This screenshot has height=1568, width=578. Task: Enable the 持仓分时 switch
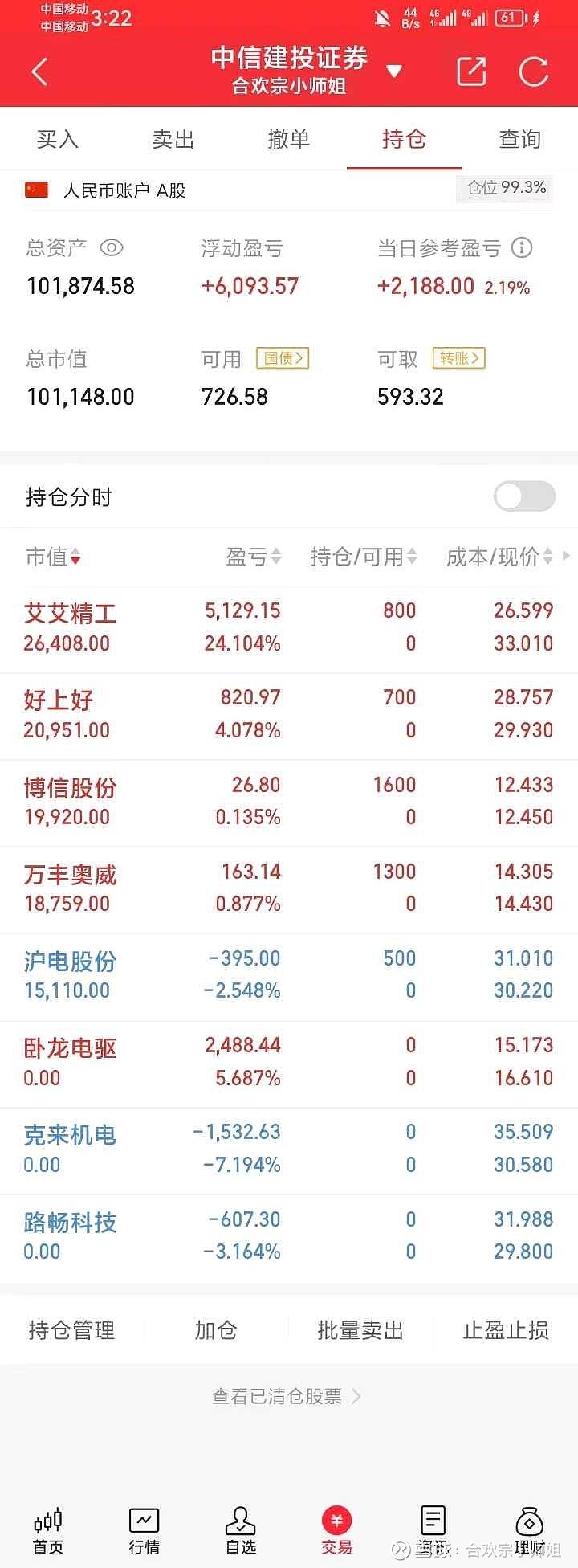coord(523,496)
